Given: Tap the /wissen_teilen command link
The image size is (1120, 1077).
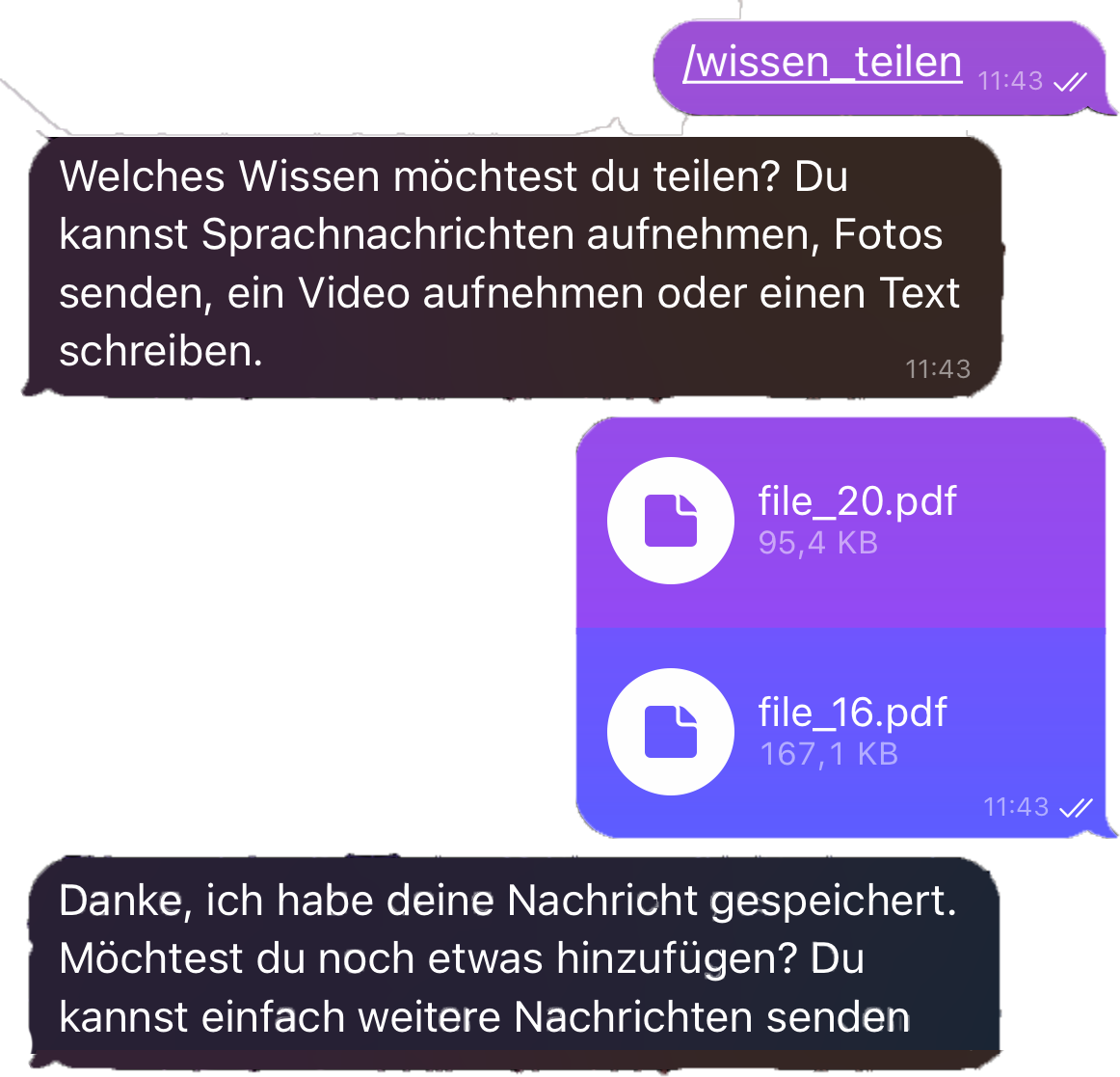Looking at the screenshot, I should click(822, 63).
